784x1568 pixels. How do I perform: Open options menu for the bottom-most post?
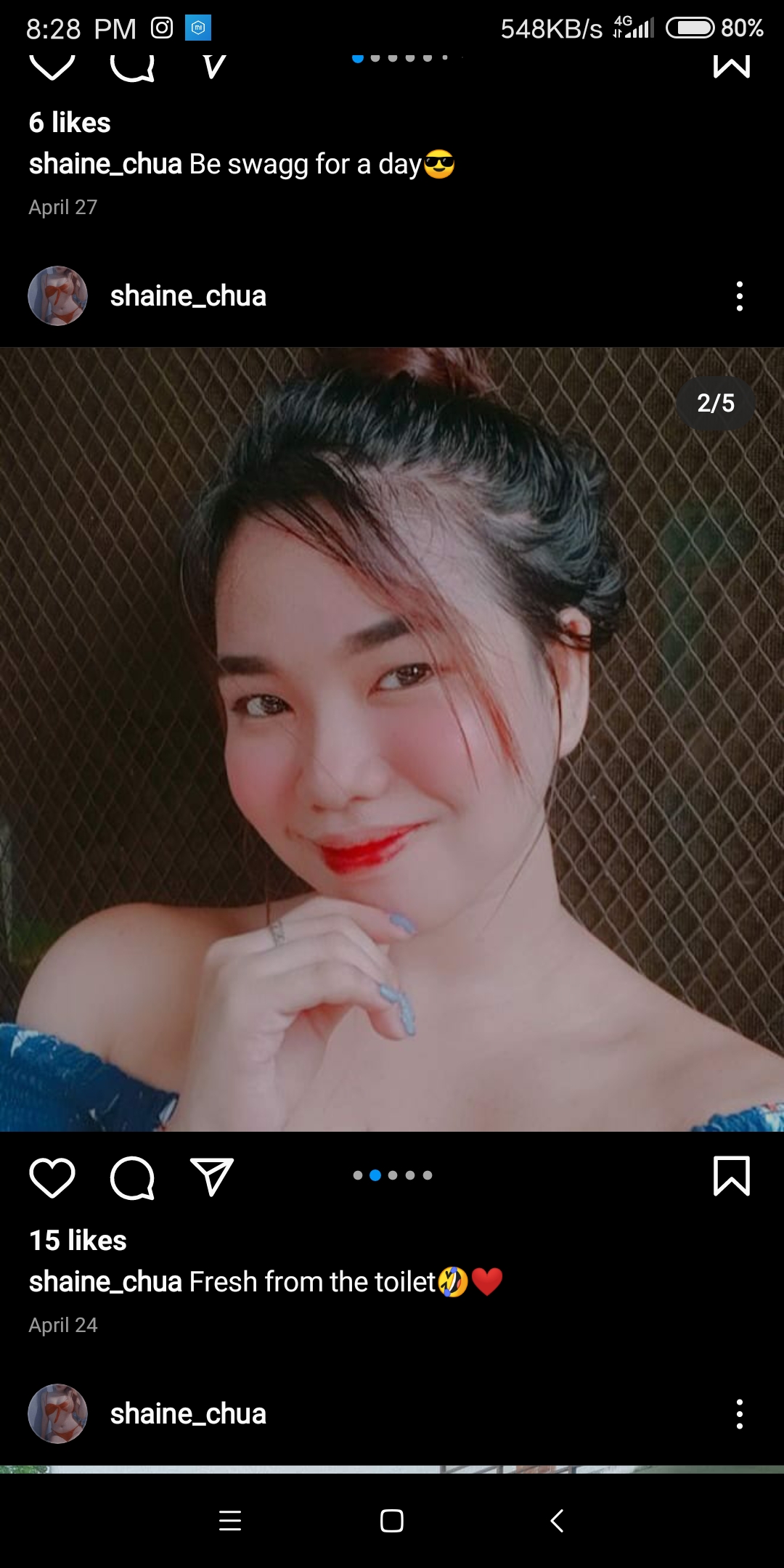[x=739, y=1414]
